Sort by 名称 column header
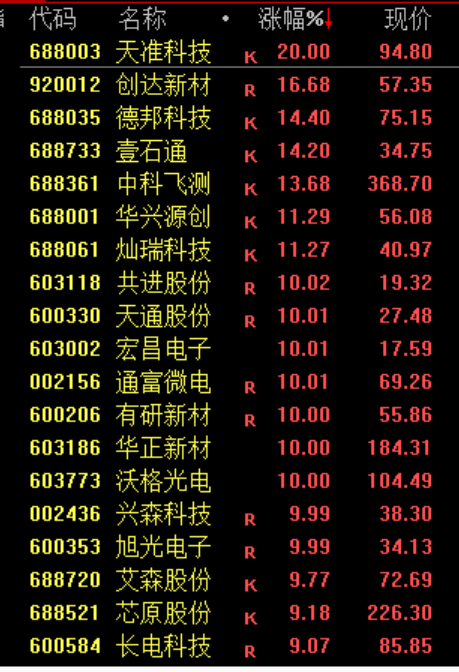Screen dimensions: 459x672 142,19
